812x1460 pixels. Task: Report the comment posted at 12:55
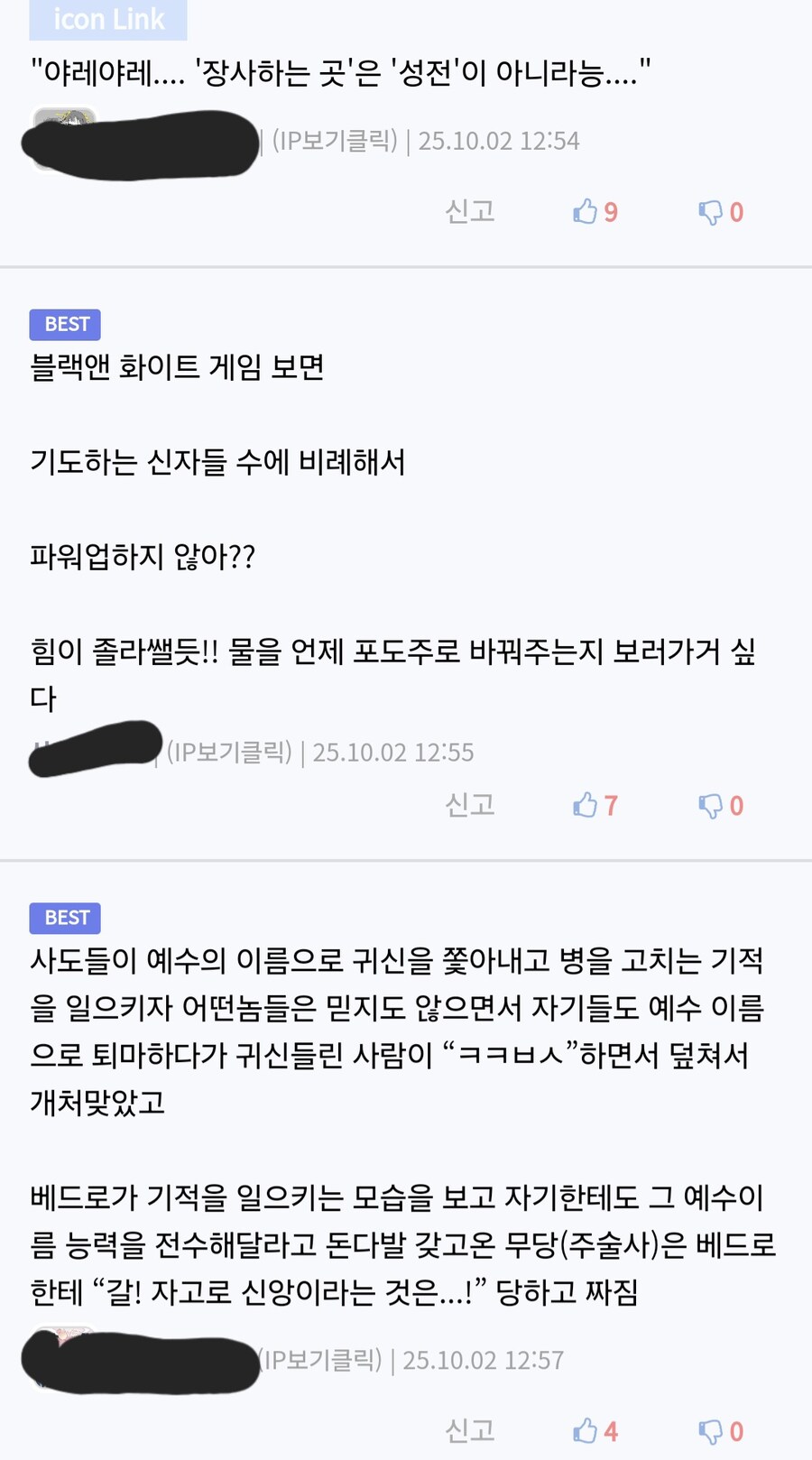click(x=470, y=805)
